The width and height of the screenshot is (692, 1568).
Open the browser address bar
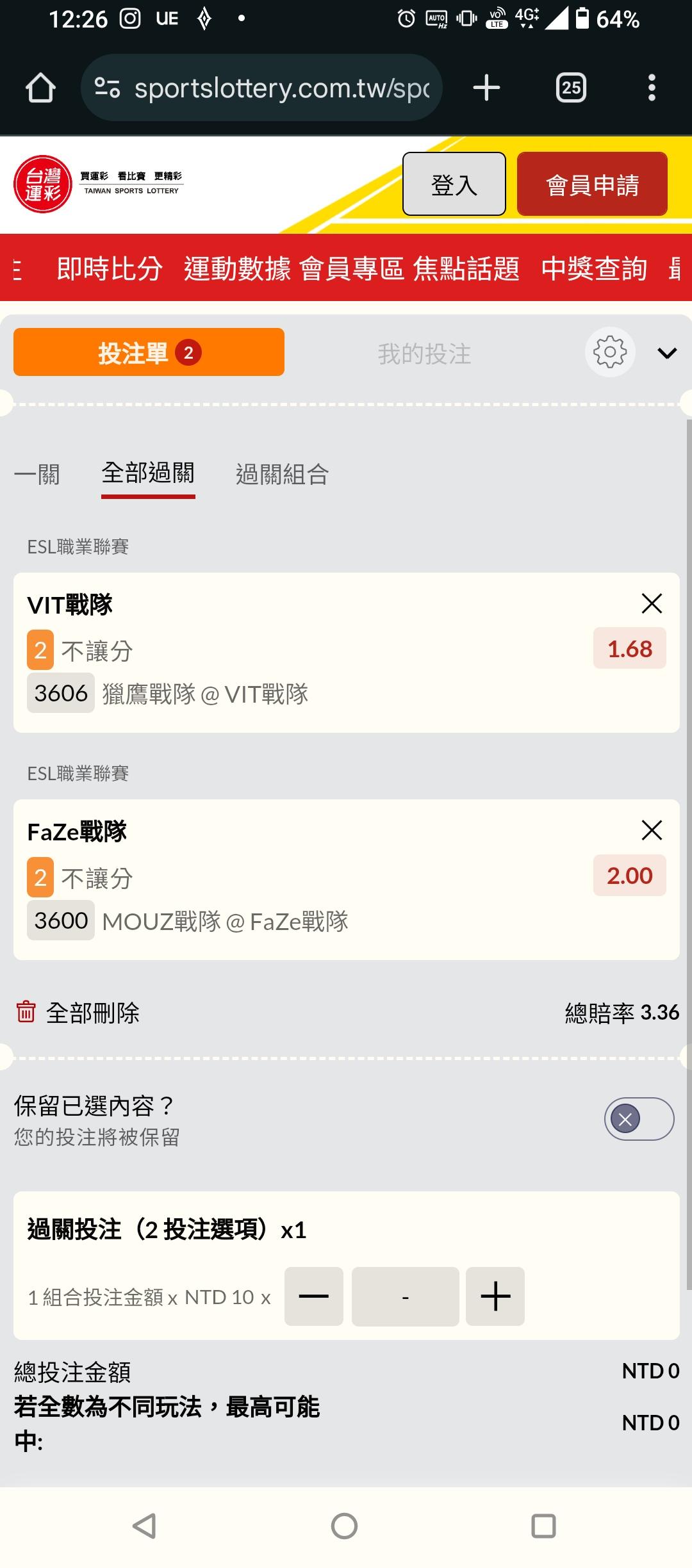pos(261,88)
